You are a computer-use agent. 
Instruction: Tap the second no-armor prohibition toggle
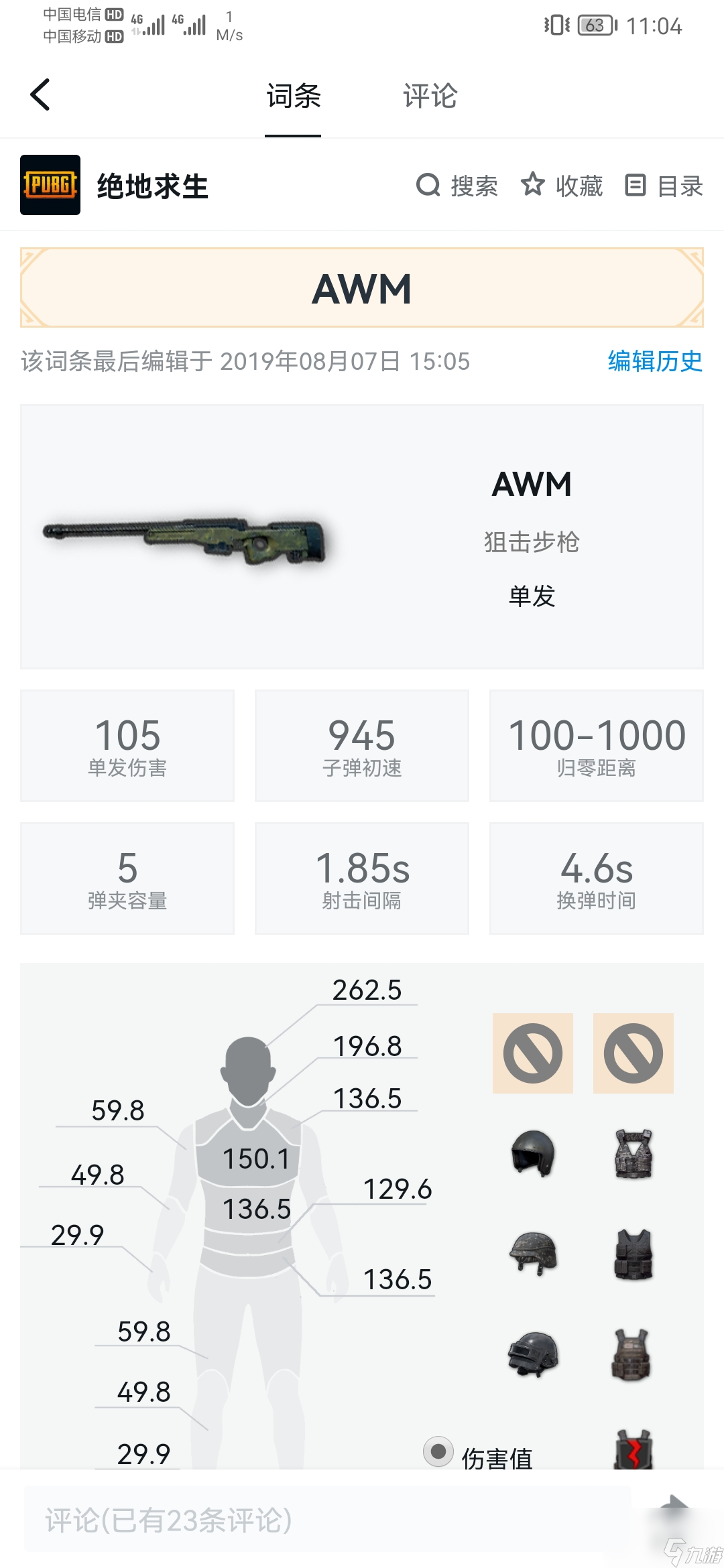pyautogui.click(x=632, y=1052)
